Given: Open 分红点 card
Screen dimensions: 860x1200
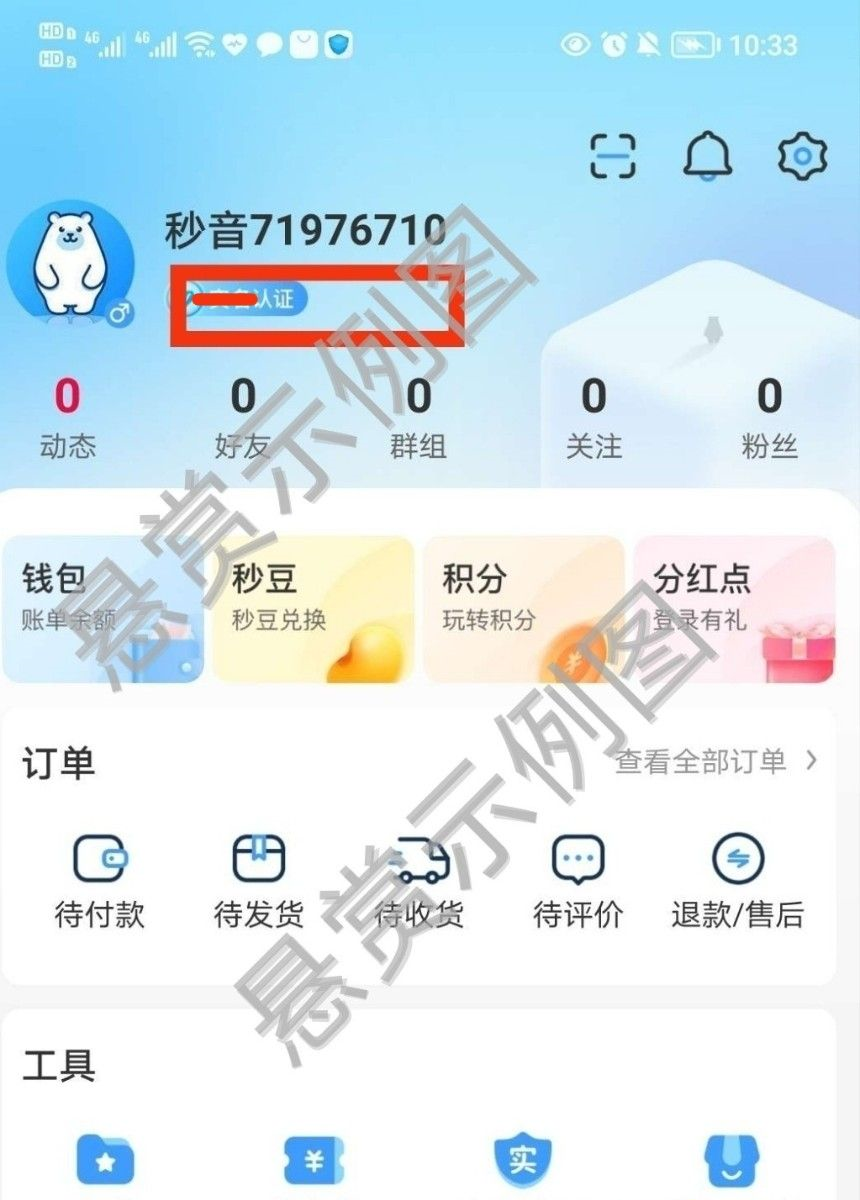Looking at the screenshot, I should (x=734, y=609).
